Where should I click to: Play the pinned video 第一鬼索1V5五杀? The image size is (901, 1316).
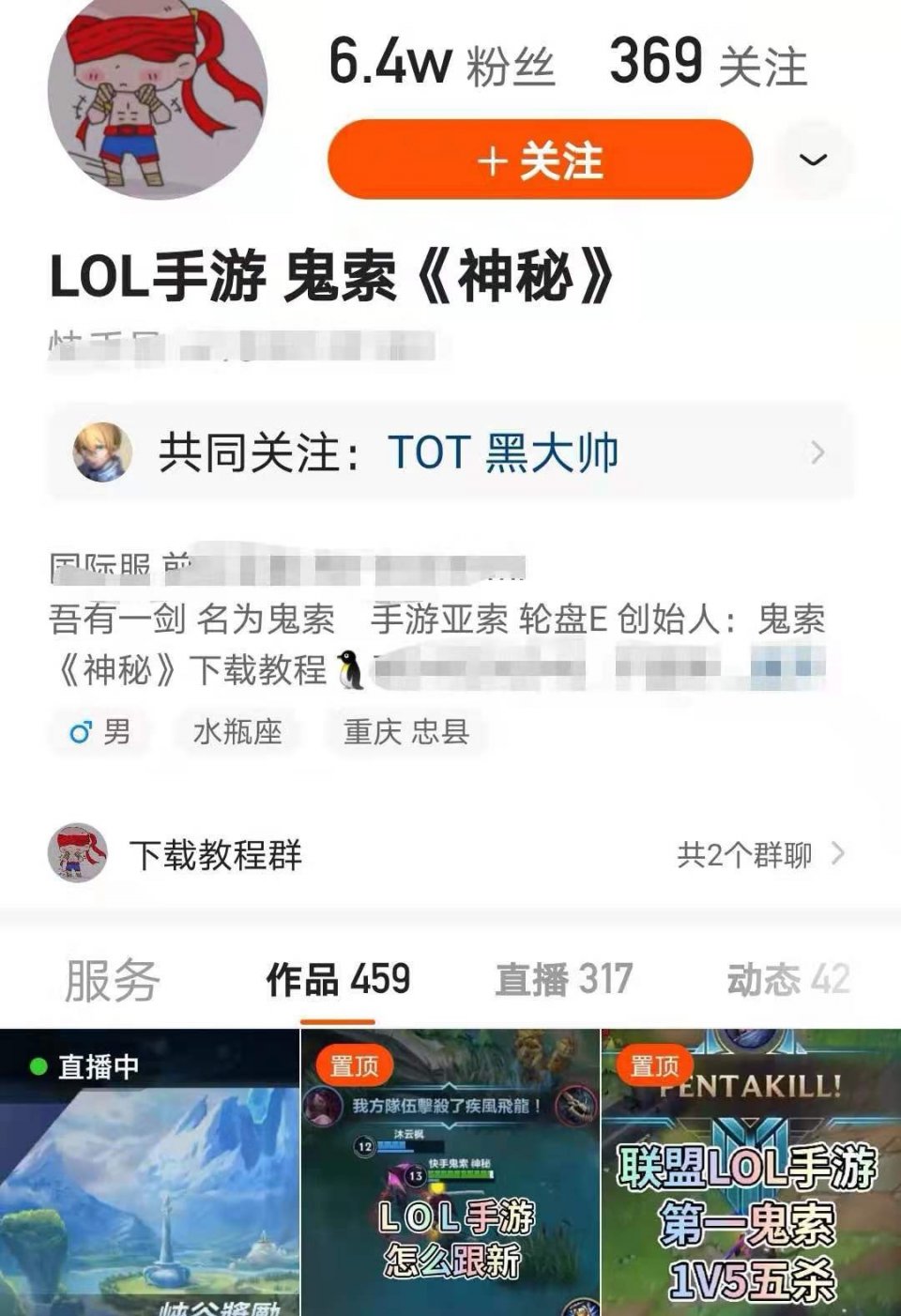(x=751, y=1173)
